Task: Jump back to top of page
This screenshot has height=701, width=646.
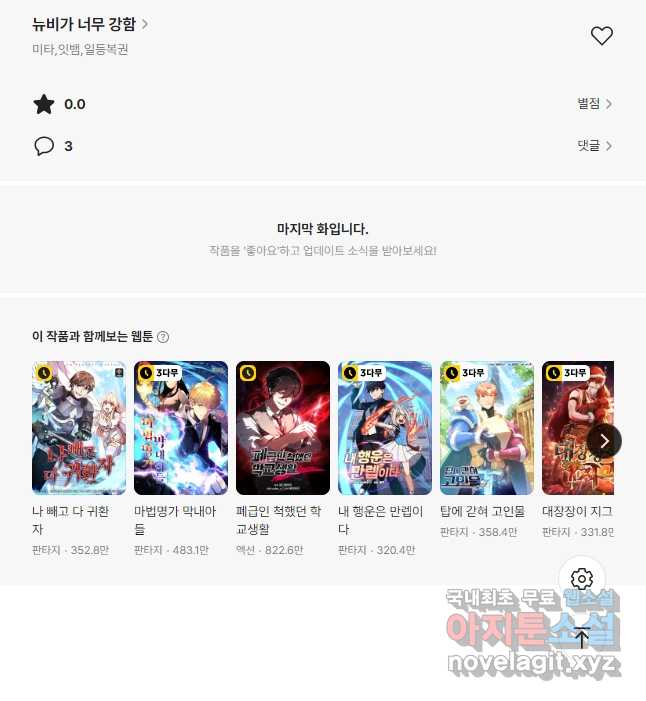Action: click(x=582, y=637)
